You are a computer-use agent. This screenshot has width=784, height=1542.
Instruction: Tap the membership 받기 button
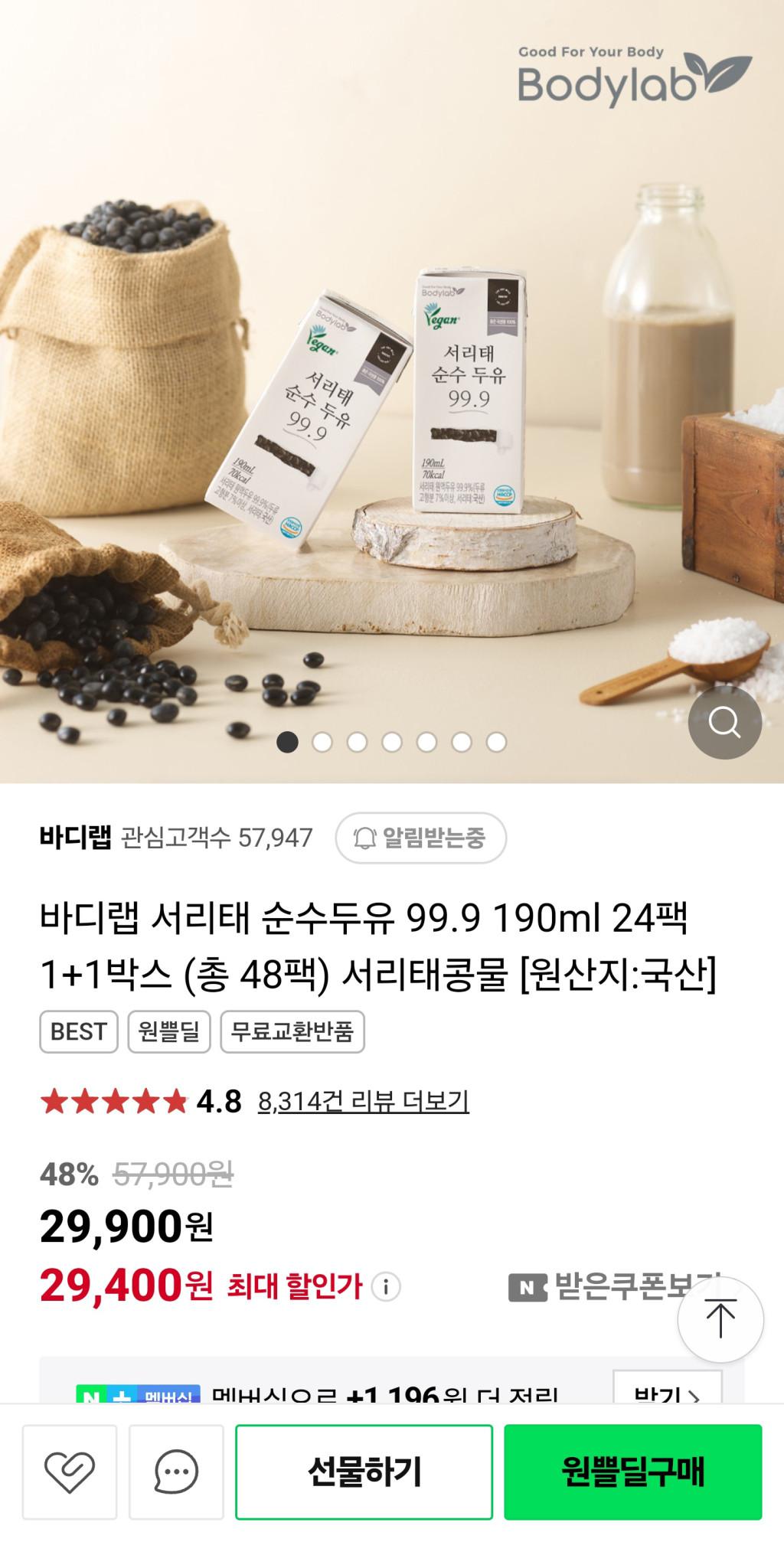click(667, 1390)
